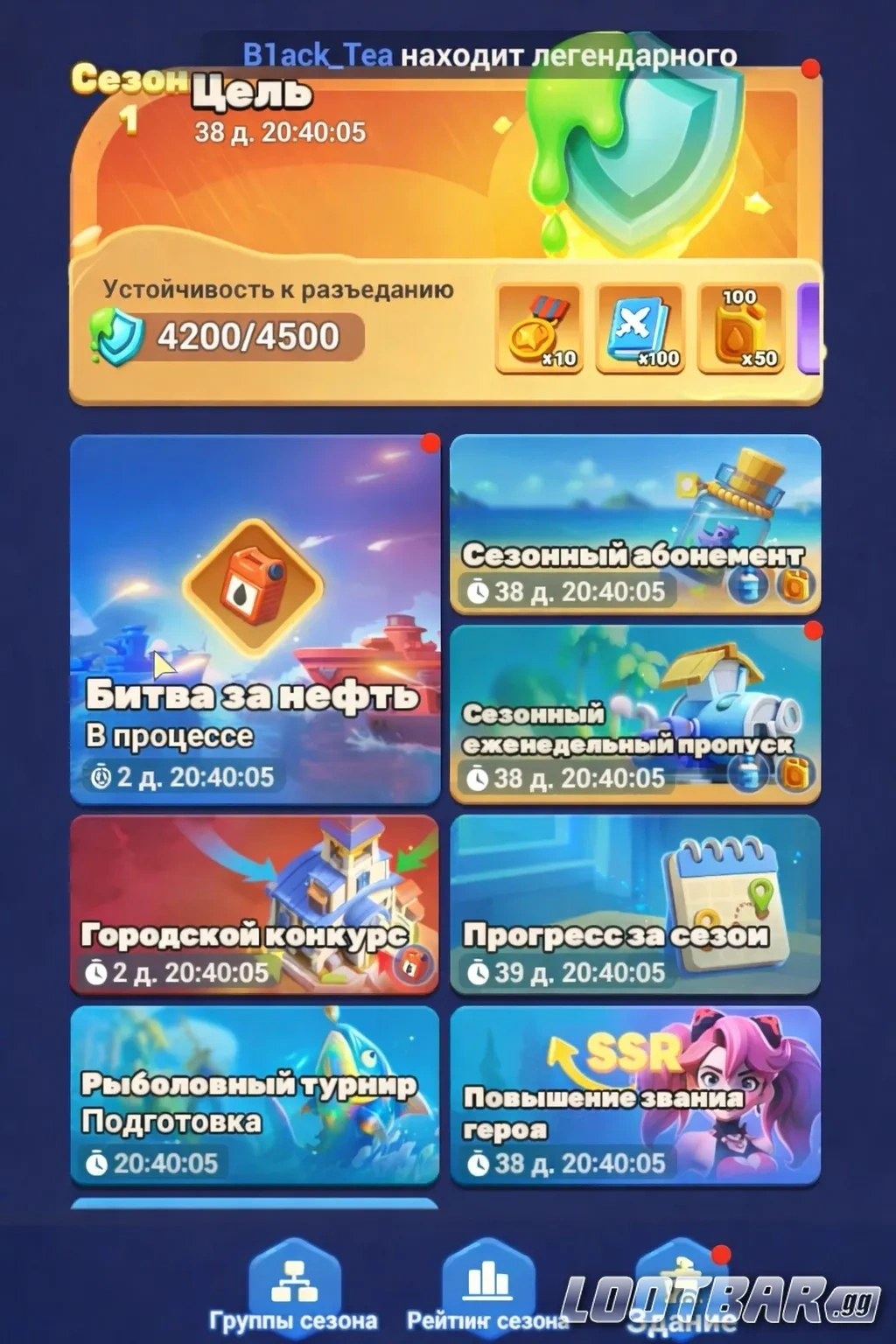Image resolution: width=896 pixels, height=1344 pixels.
Task: Open the Битва за нефть event
Action: pos(255,619)
